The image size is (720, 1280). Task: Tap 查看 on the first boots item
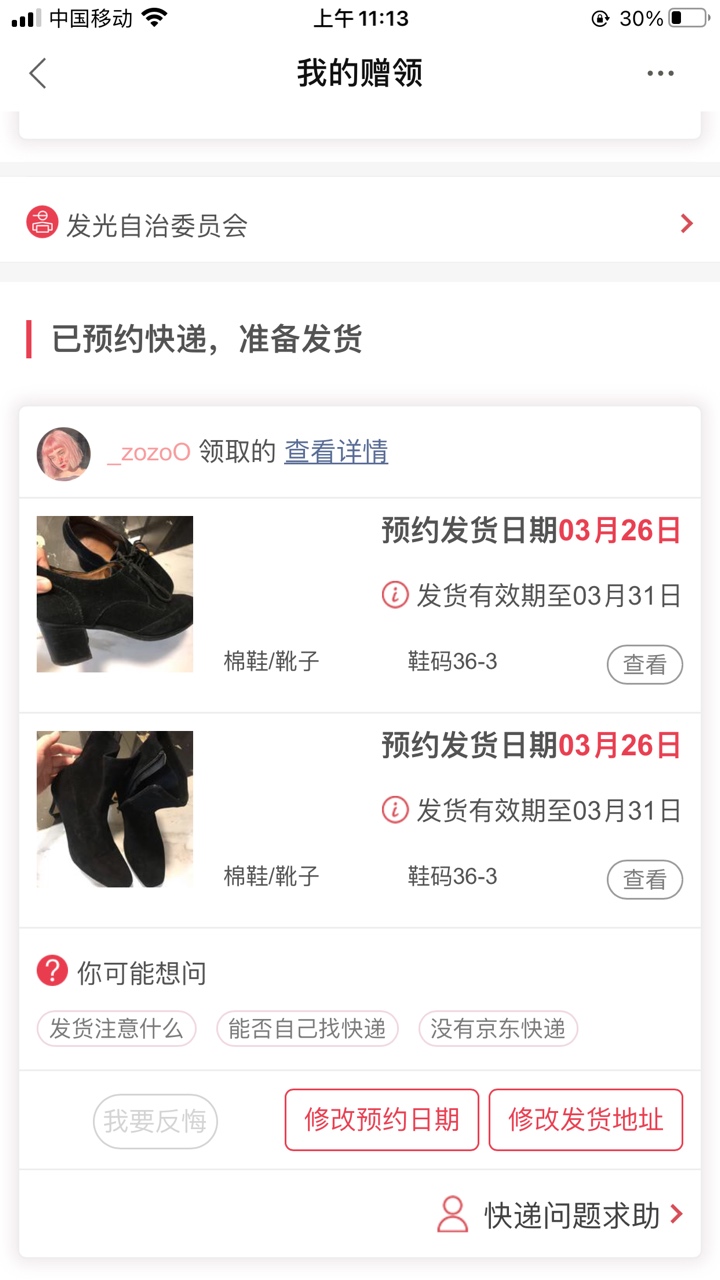pos(645,665)
